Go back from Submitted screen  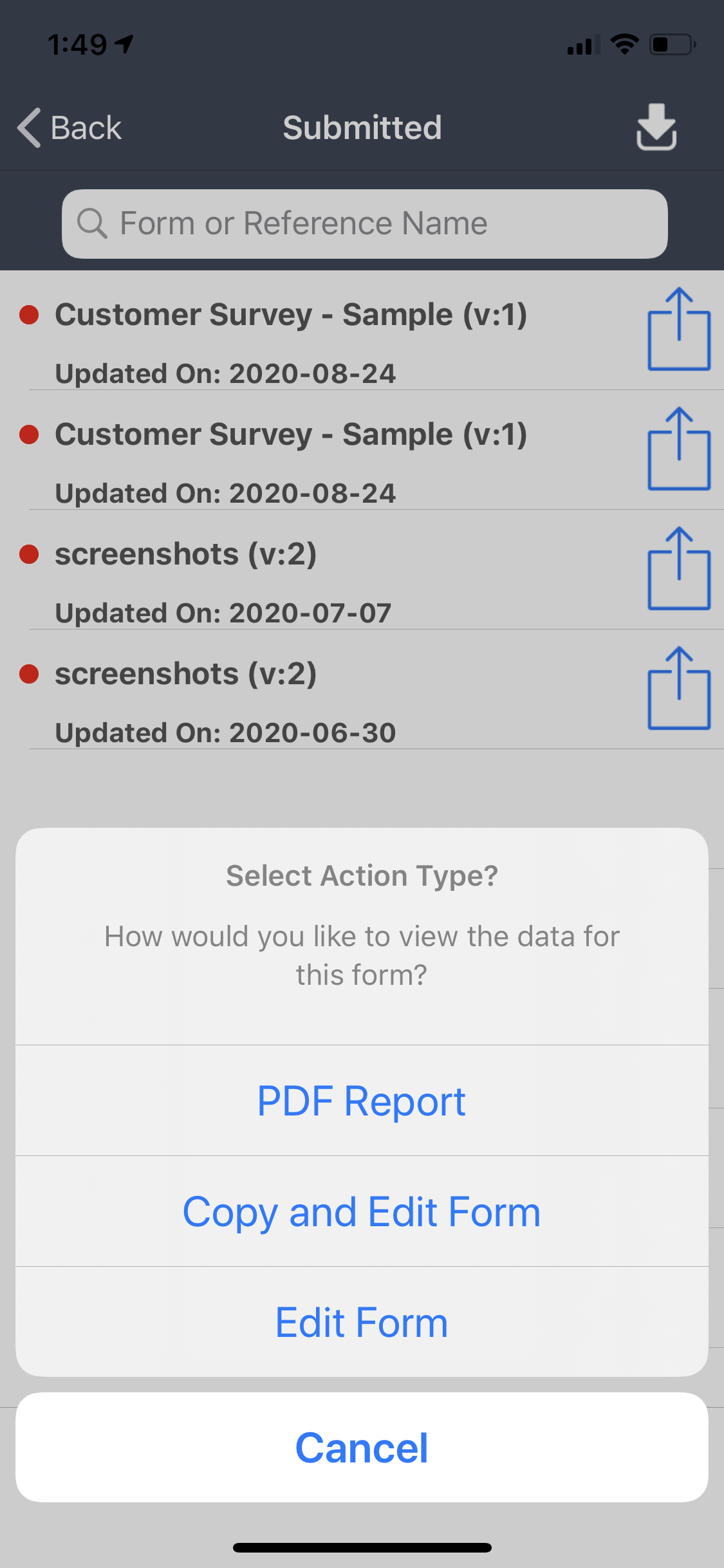(70, 127)
